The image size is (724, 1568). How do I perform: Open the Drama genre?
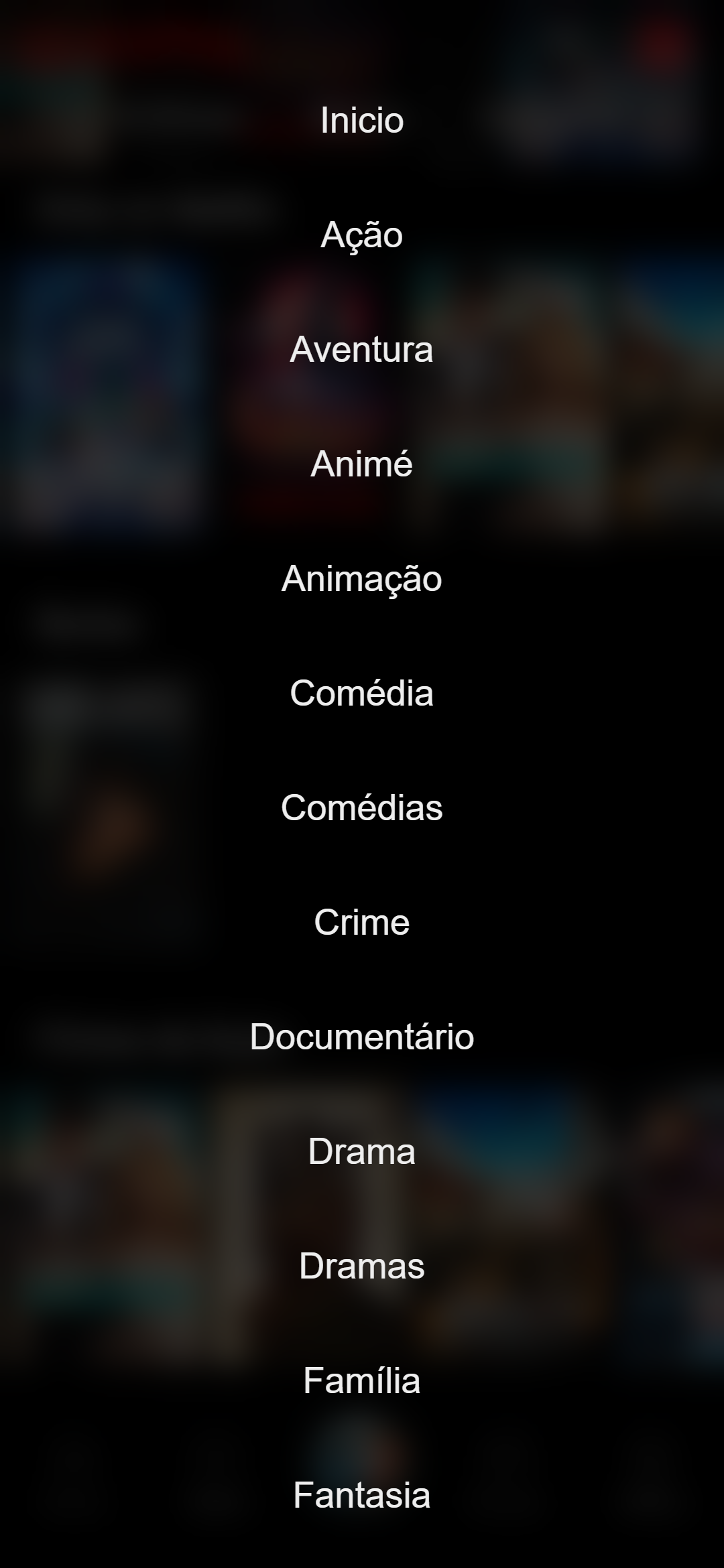(362, 1152)
